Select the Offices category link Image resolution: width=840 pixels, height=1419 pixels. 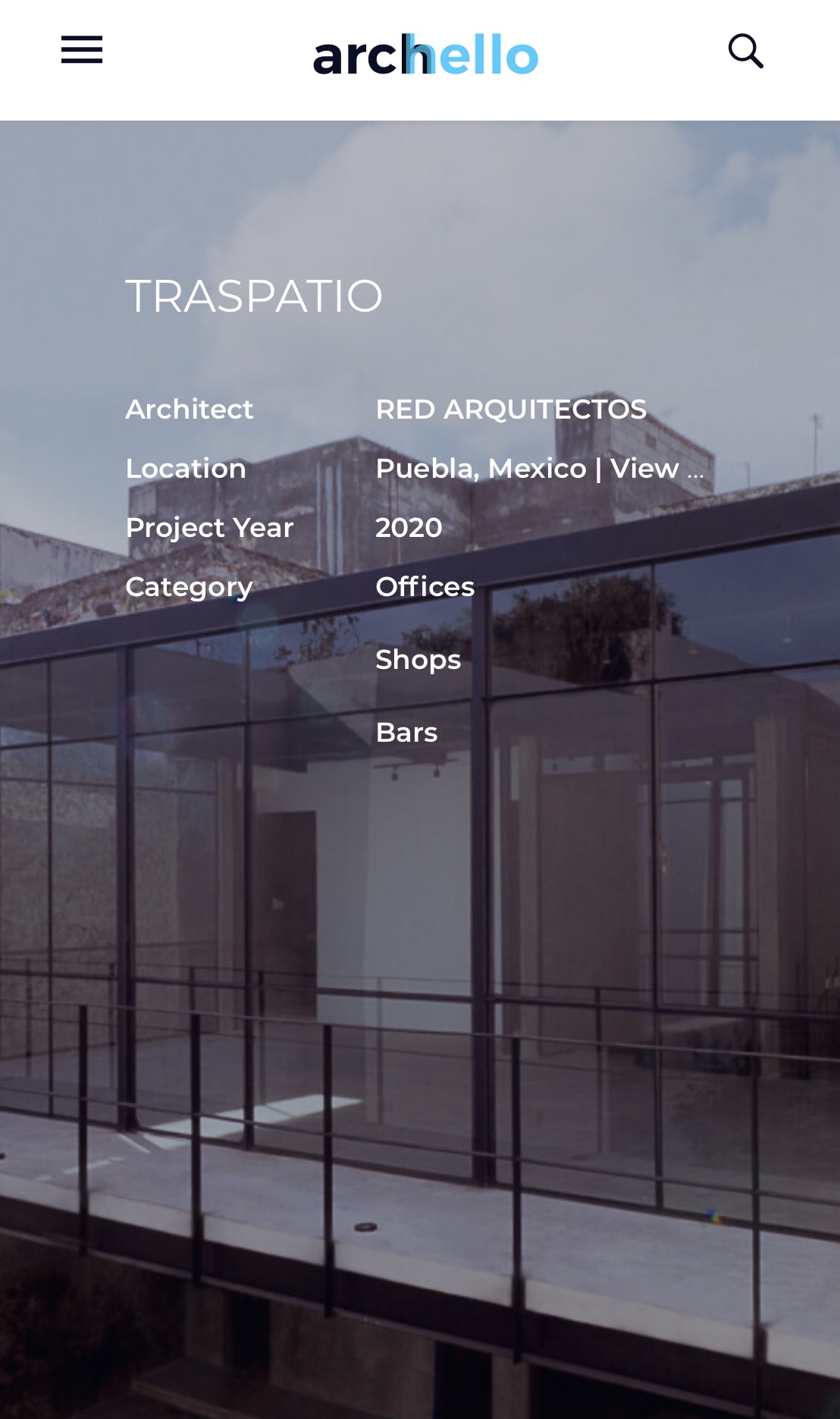425,587
